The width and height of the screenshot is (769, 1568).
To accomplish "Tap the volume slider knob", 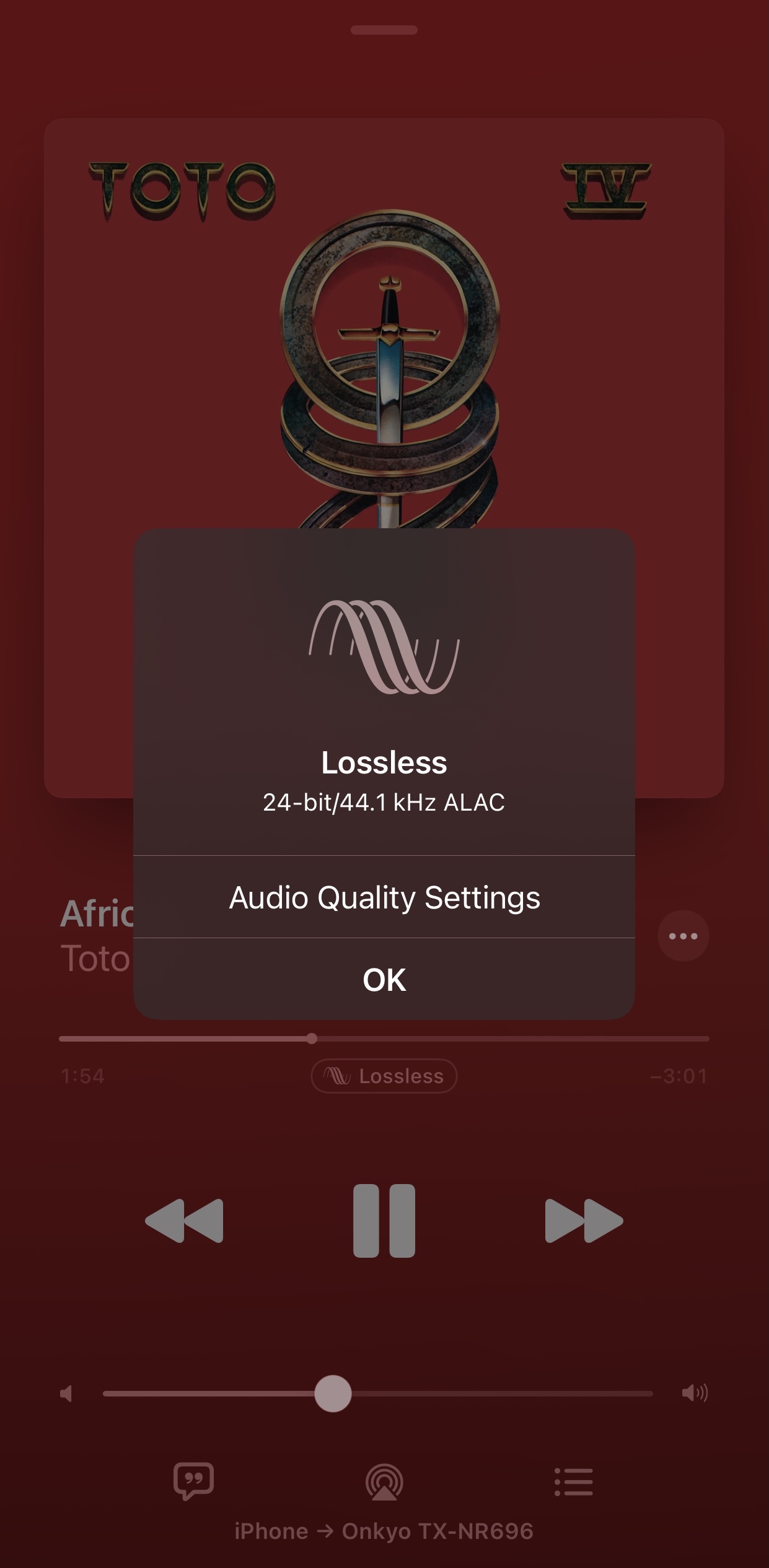I will click(333, 1393).
